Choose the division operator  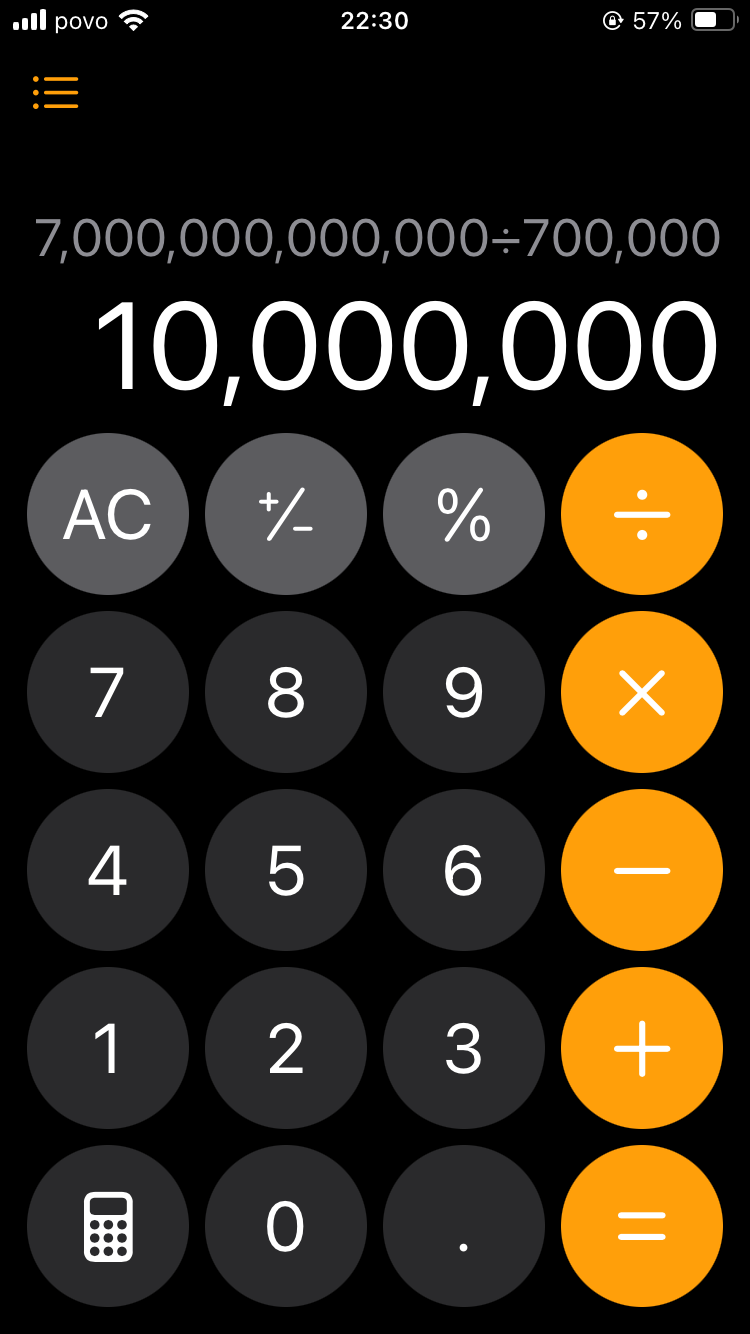pyautogui.click(x=642, y=514)
